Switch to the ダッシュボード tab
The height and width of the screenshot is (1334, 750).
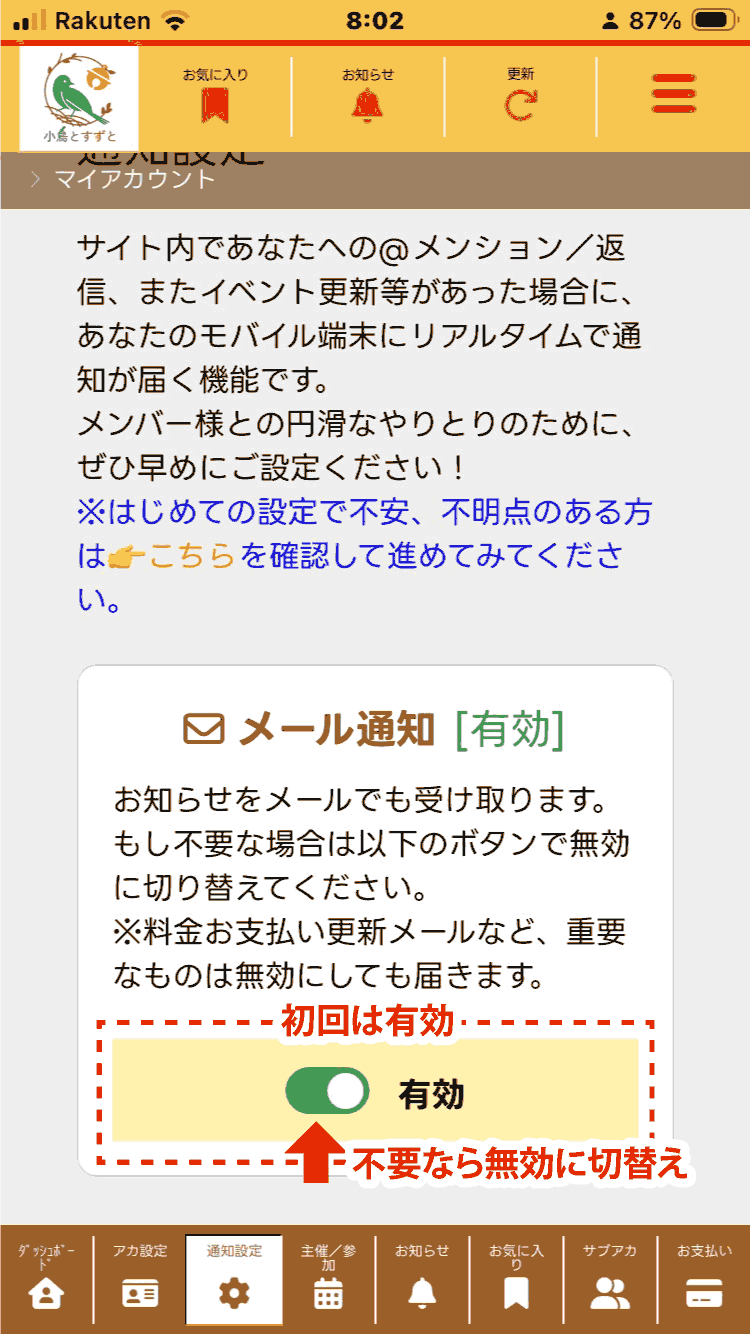46,1280
